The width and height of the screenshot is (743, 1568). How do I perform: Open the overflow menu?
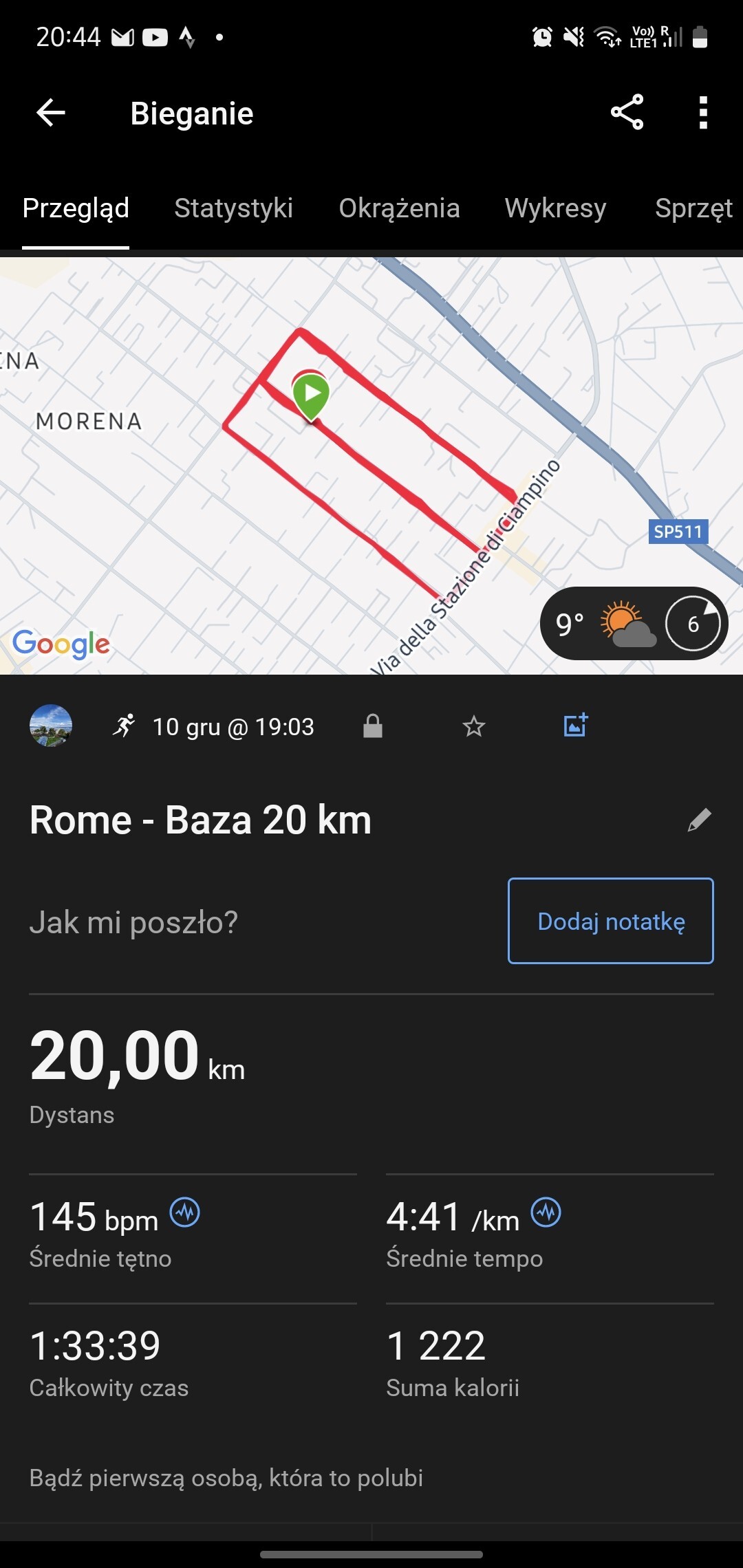(702, 113)
